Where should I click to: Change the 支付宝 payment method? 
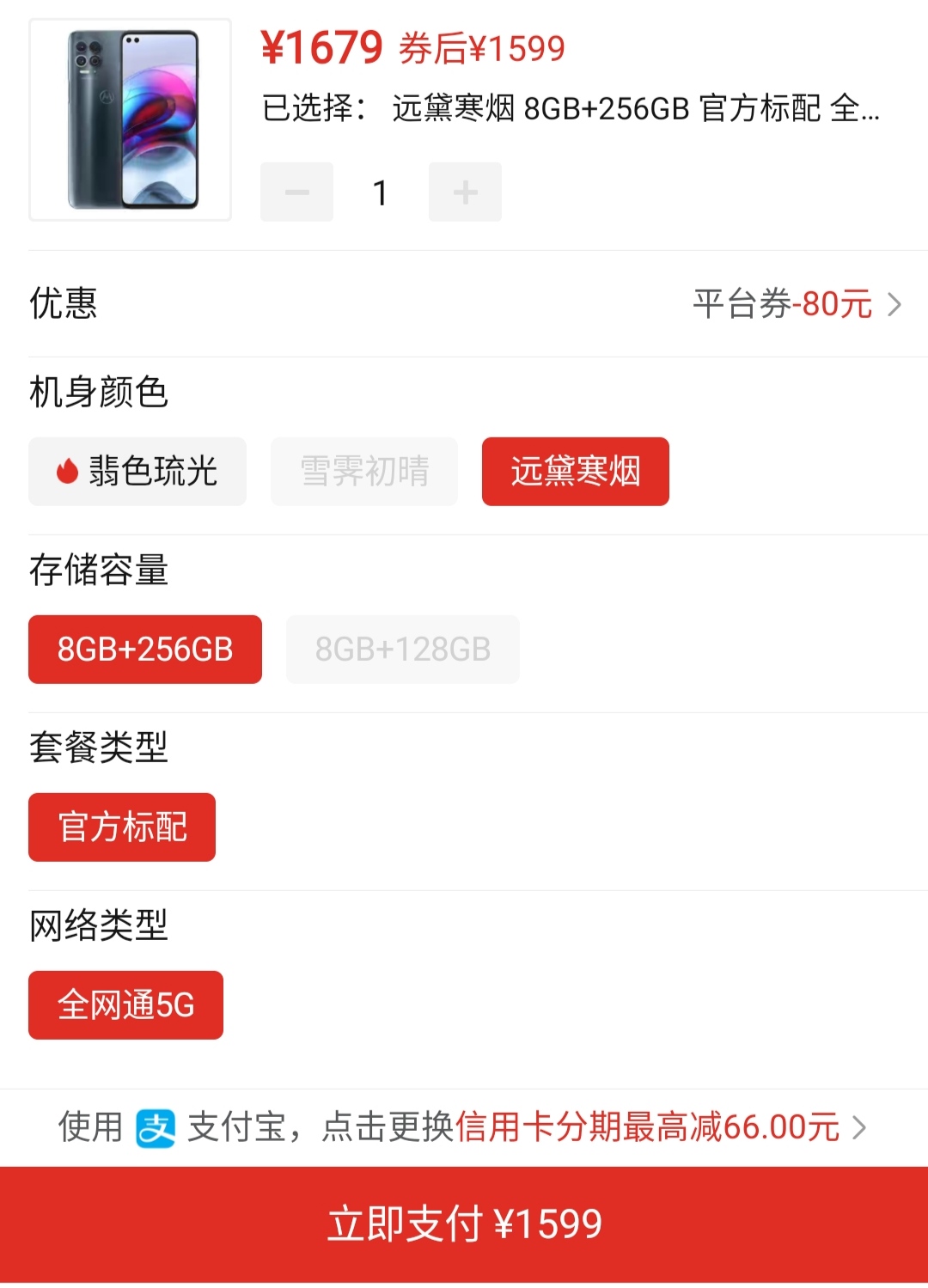(464, 1126)
